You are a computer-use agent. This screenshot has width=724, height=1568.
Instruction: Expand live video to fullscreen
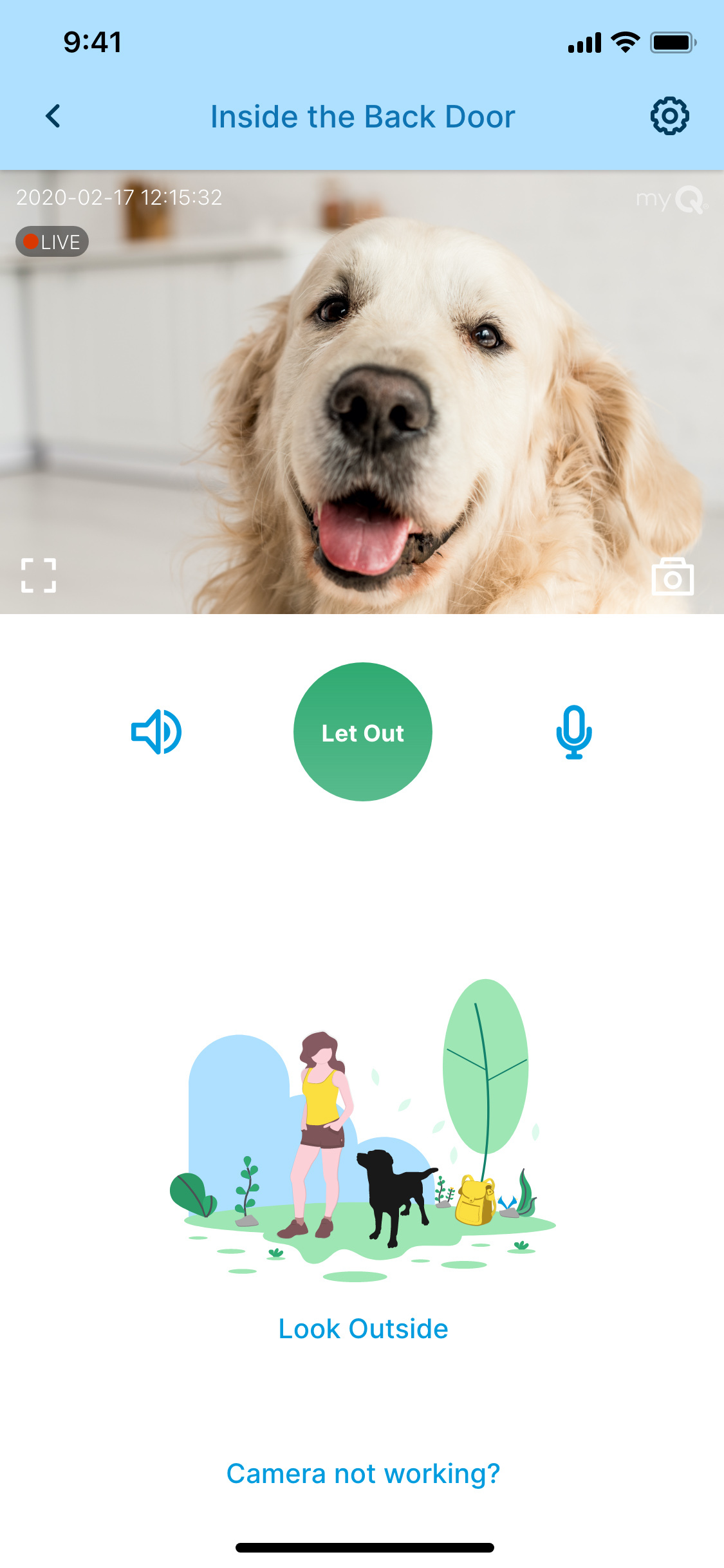(39, 575)
